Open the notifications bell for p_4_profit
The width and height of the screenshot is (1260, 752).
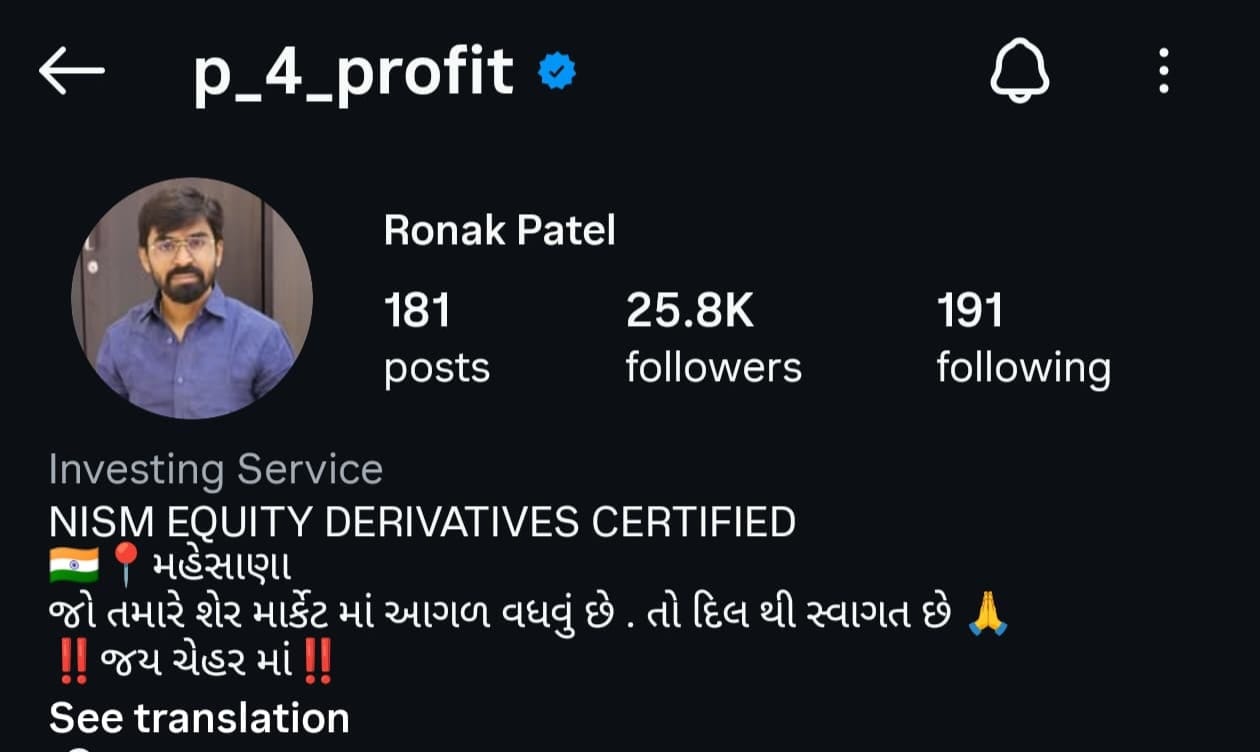tap(1019, 73)
